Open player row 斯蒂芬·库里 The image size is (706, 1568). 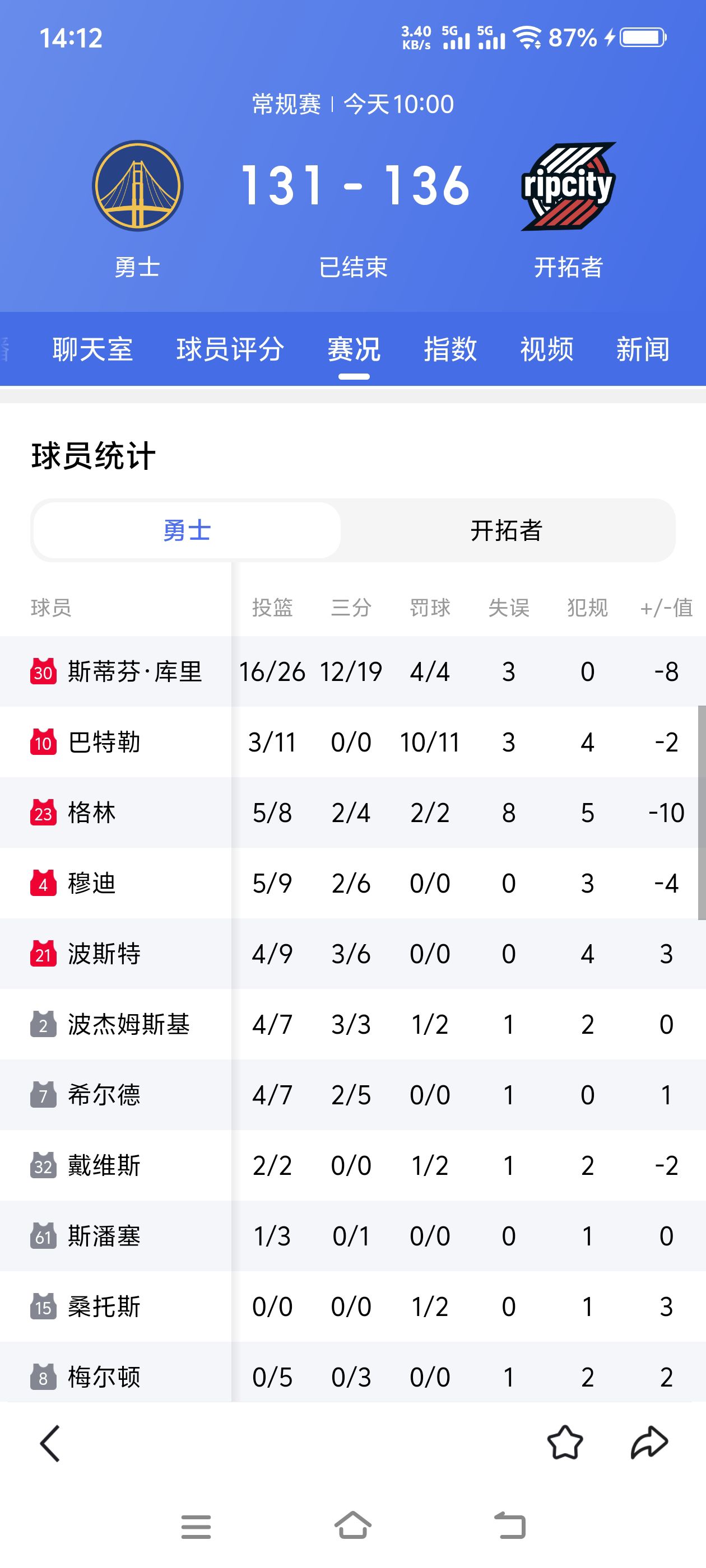pyautogui.click(x=134, y=672)
